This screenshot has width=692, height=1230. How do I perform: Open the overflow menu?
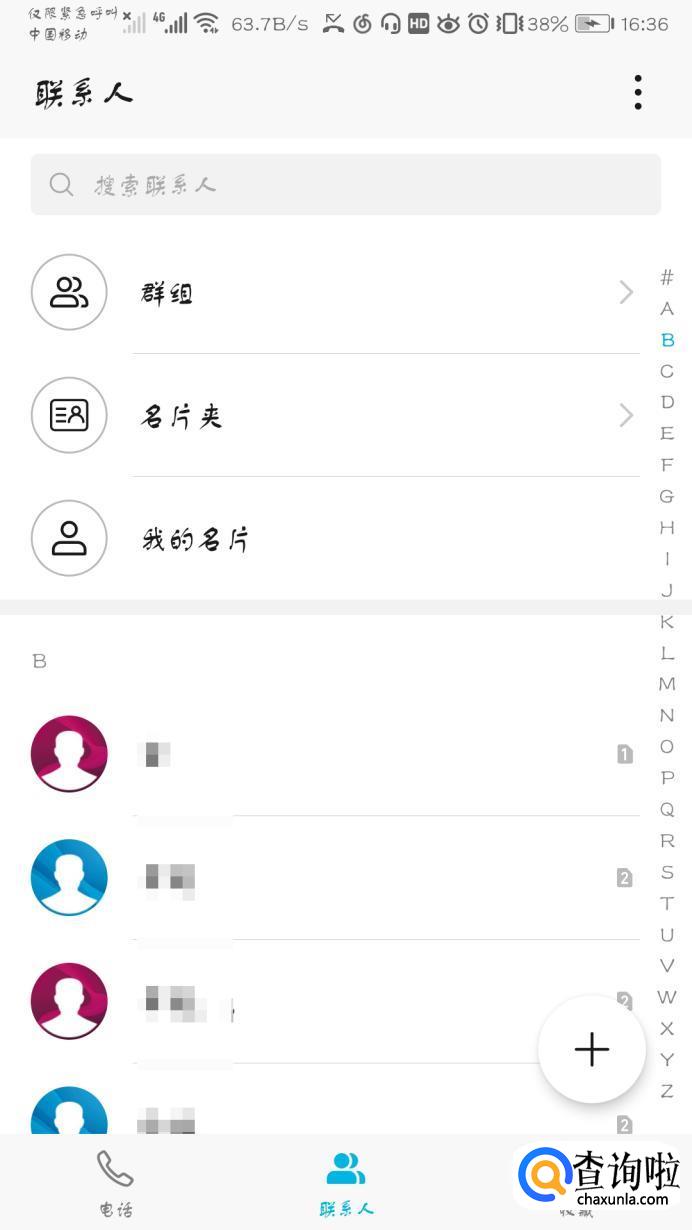coord(638,93)
